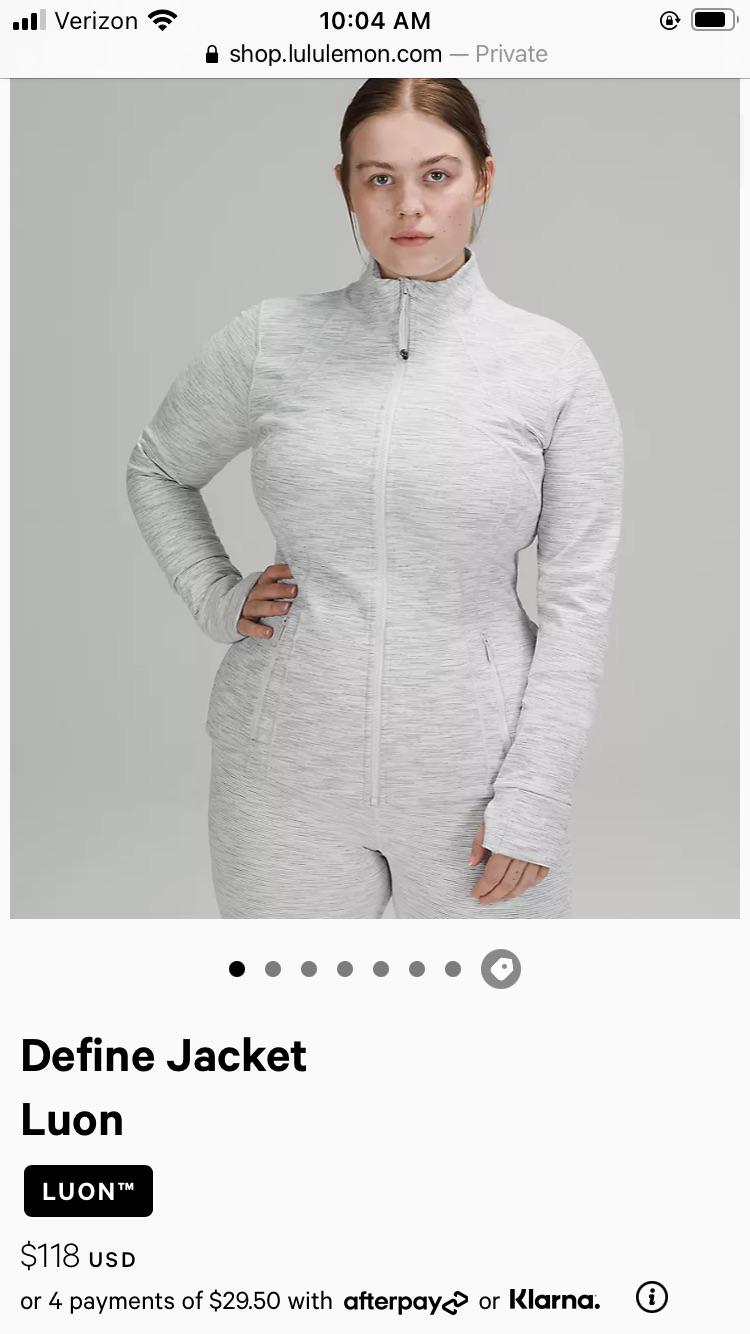Open product details via the Define Jacket title
Image resolution: width=750 pixels, height=1334 pixels.
[x=164, y=1055]
